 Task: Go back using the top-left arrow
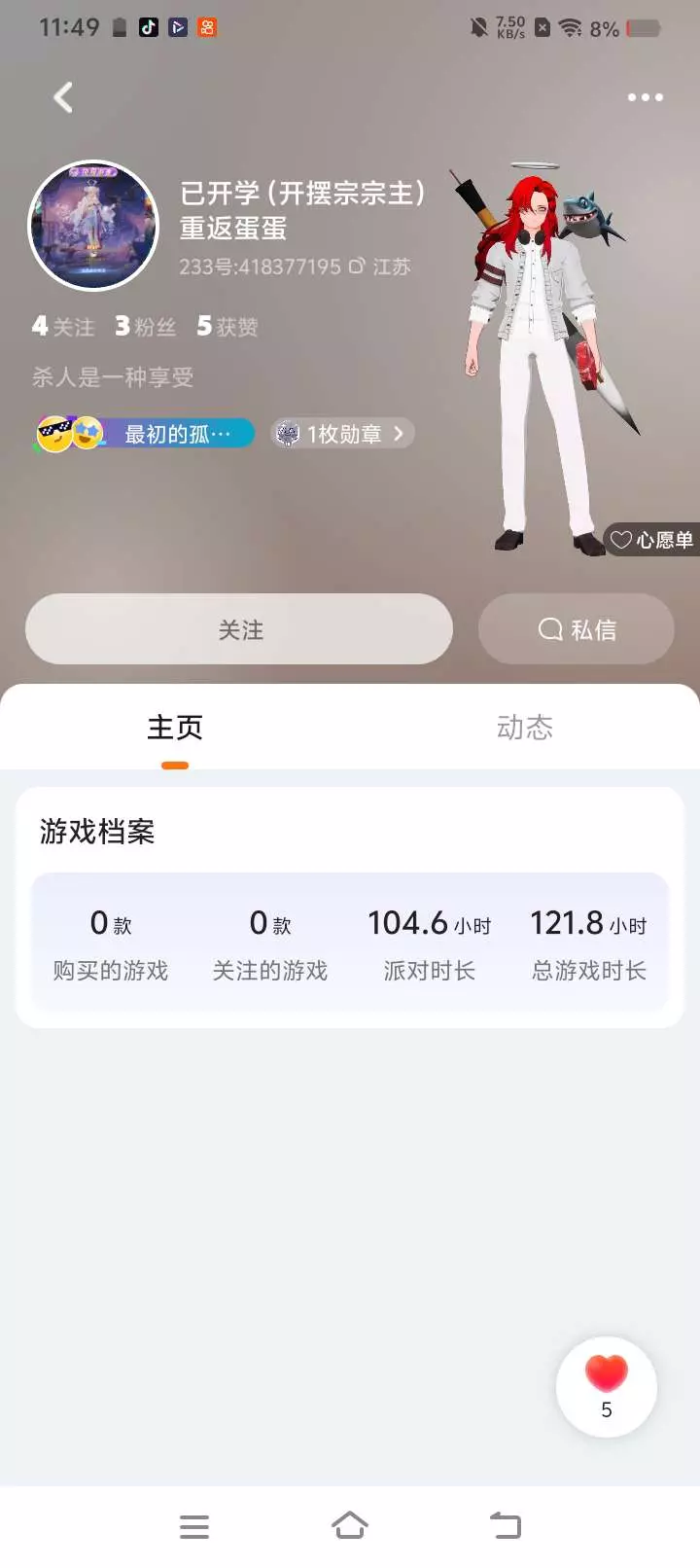[63, 97]
